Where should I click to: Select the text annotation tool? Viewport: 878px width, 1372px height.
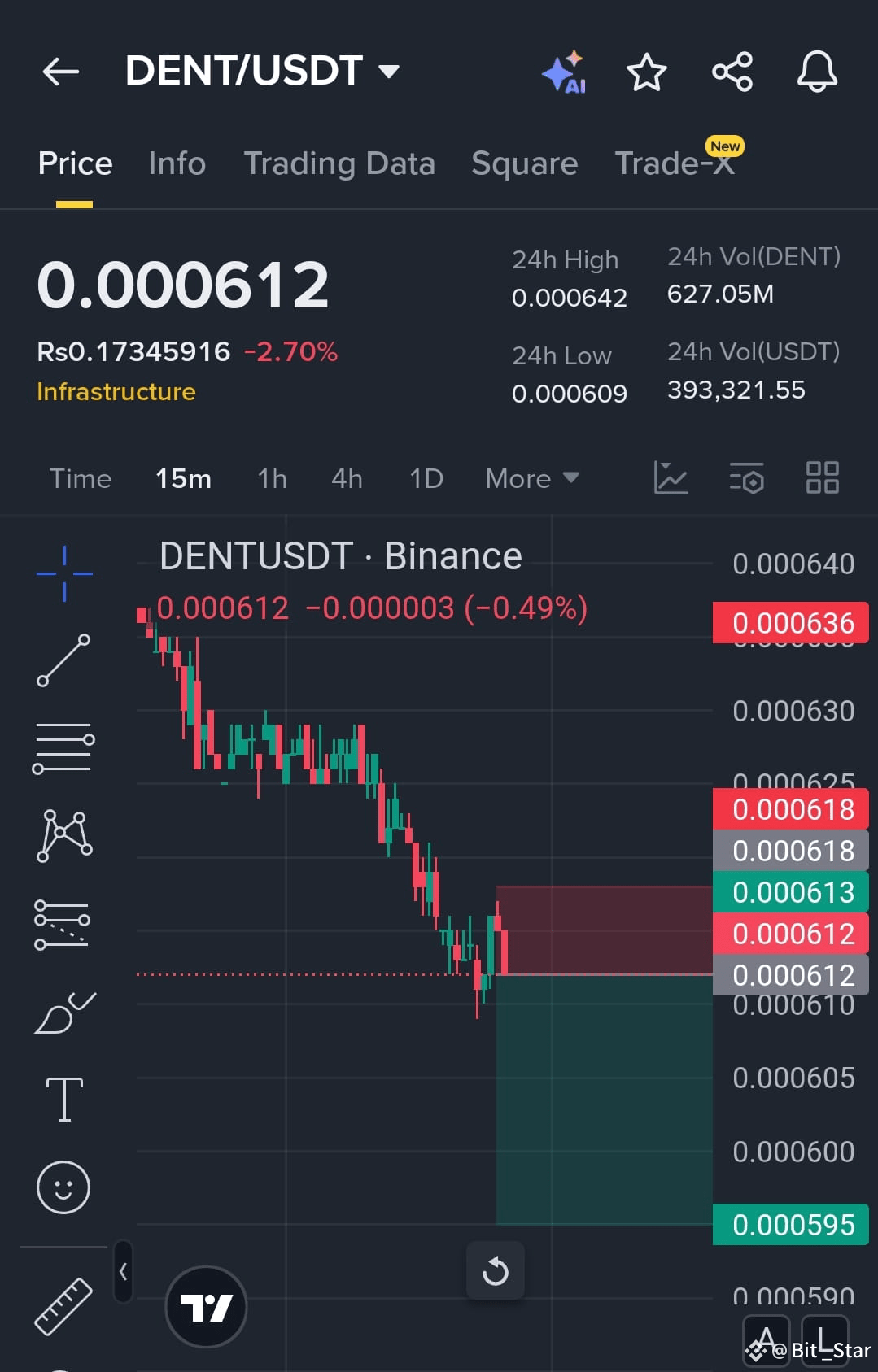tap(63, 1098)
